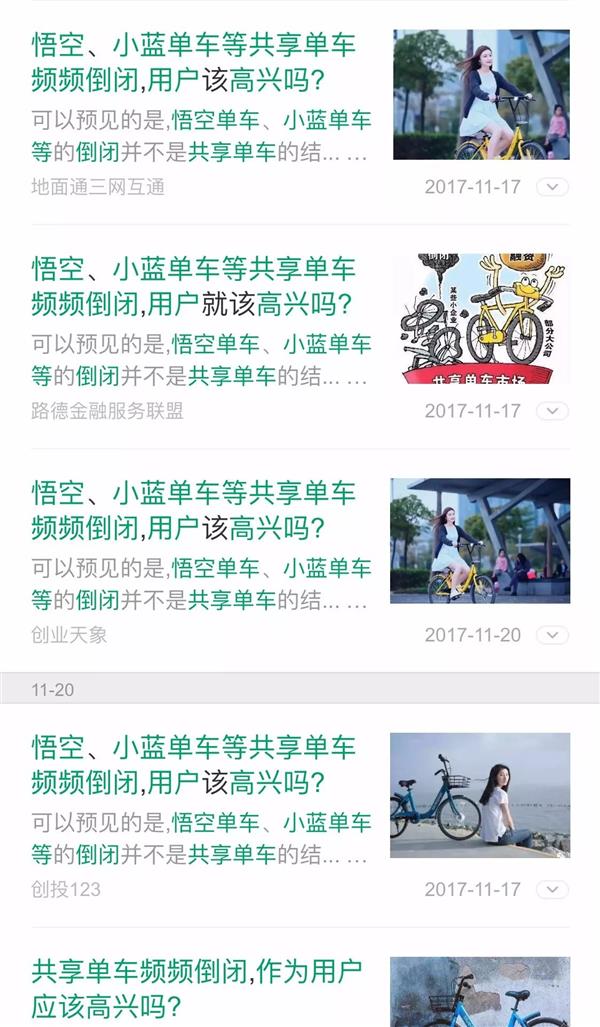This screenshot has width=600, height=1027.
Task: Open article 共享单车频频倒闭,作为用户应该高兴吗
Action: click(197, 987)
